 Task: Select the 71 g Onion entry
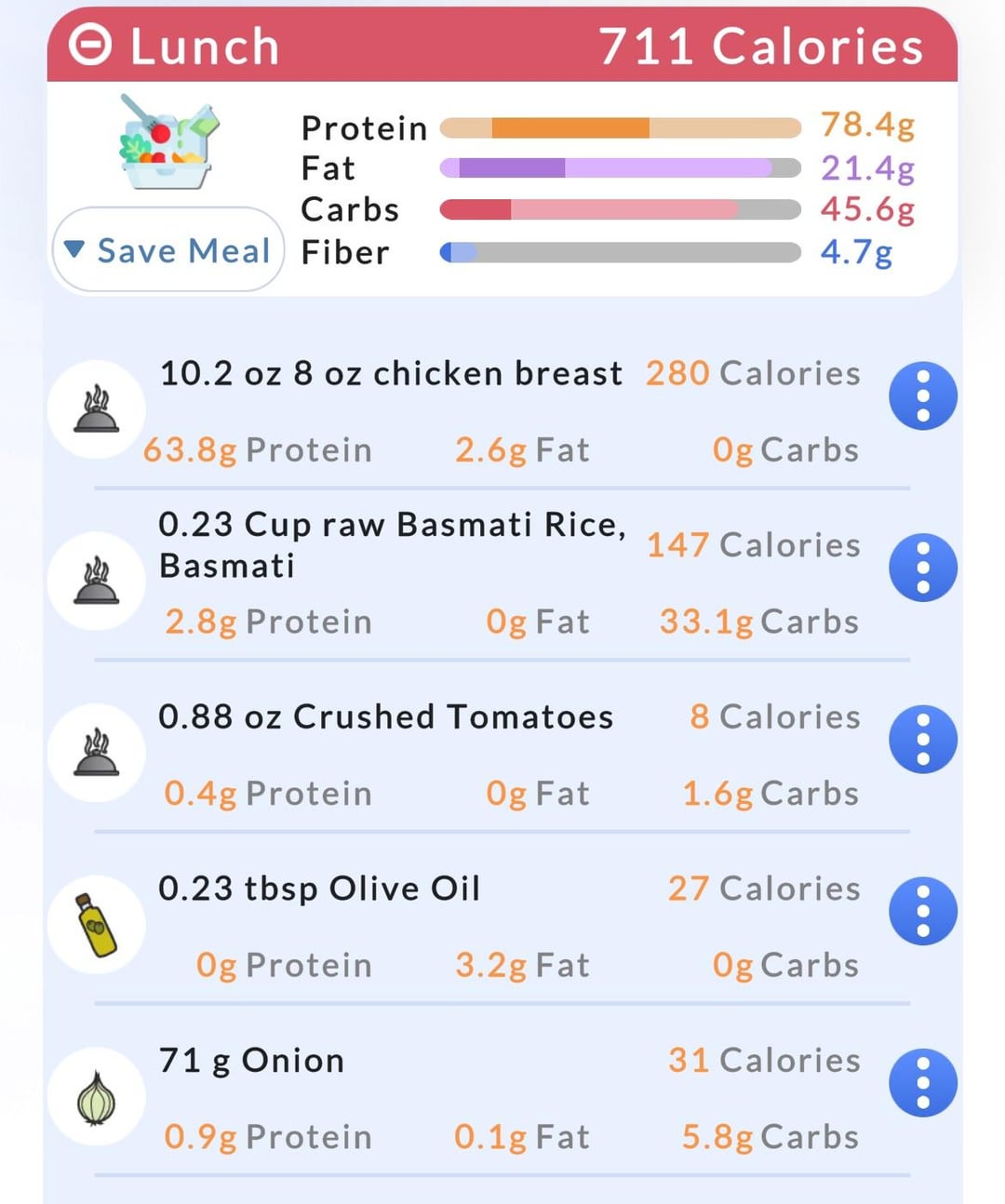click(x=251, y=1061)
